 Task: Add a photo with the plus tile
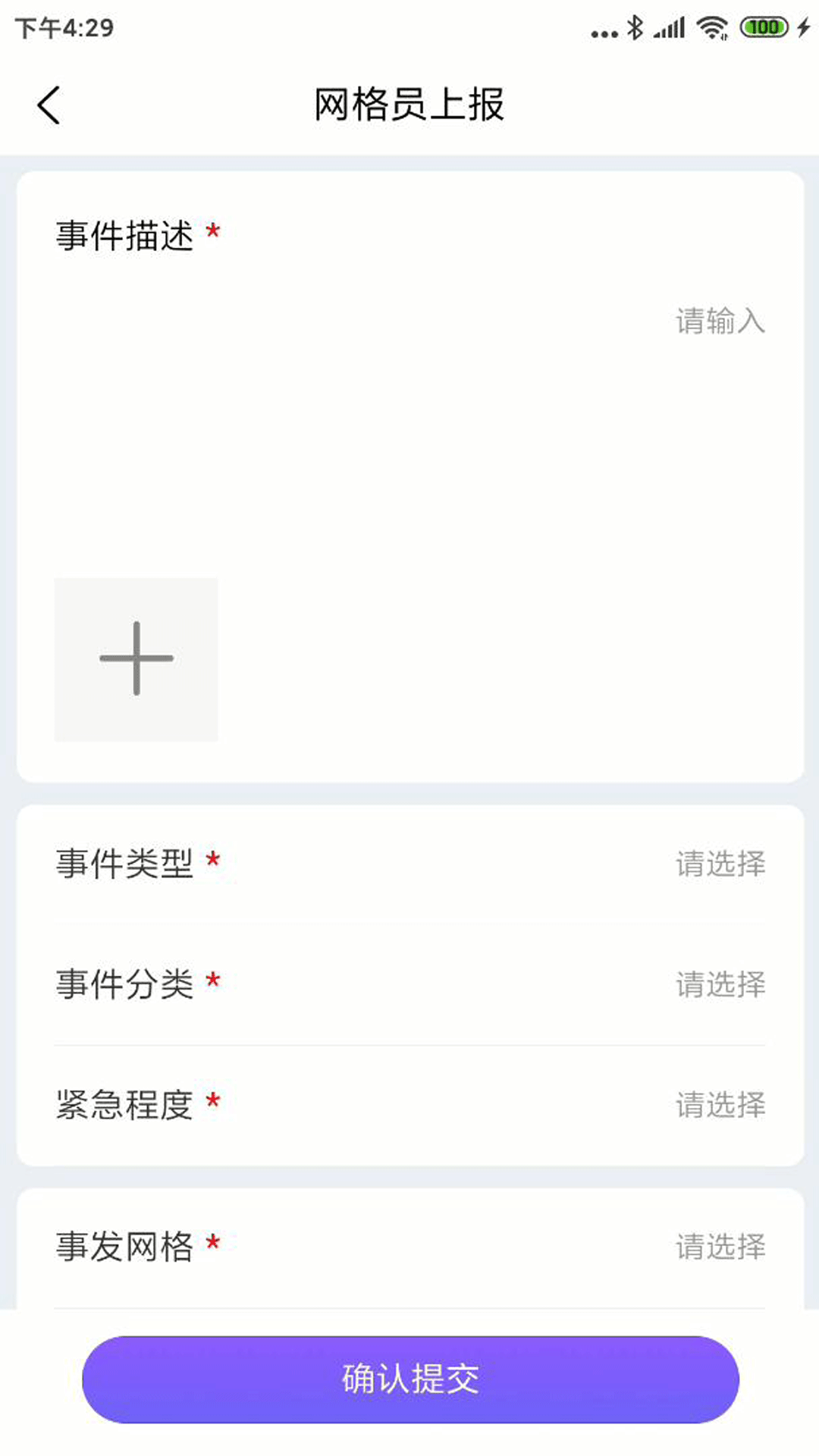point(136,659)
